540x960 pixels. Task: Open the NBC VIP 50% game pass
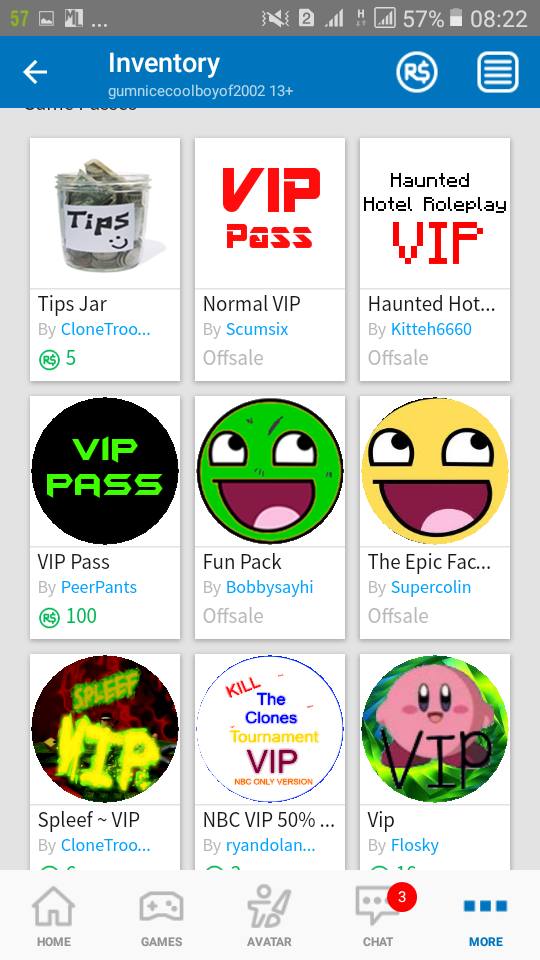pyautogui.click(x=270, y=761)
